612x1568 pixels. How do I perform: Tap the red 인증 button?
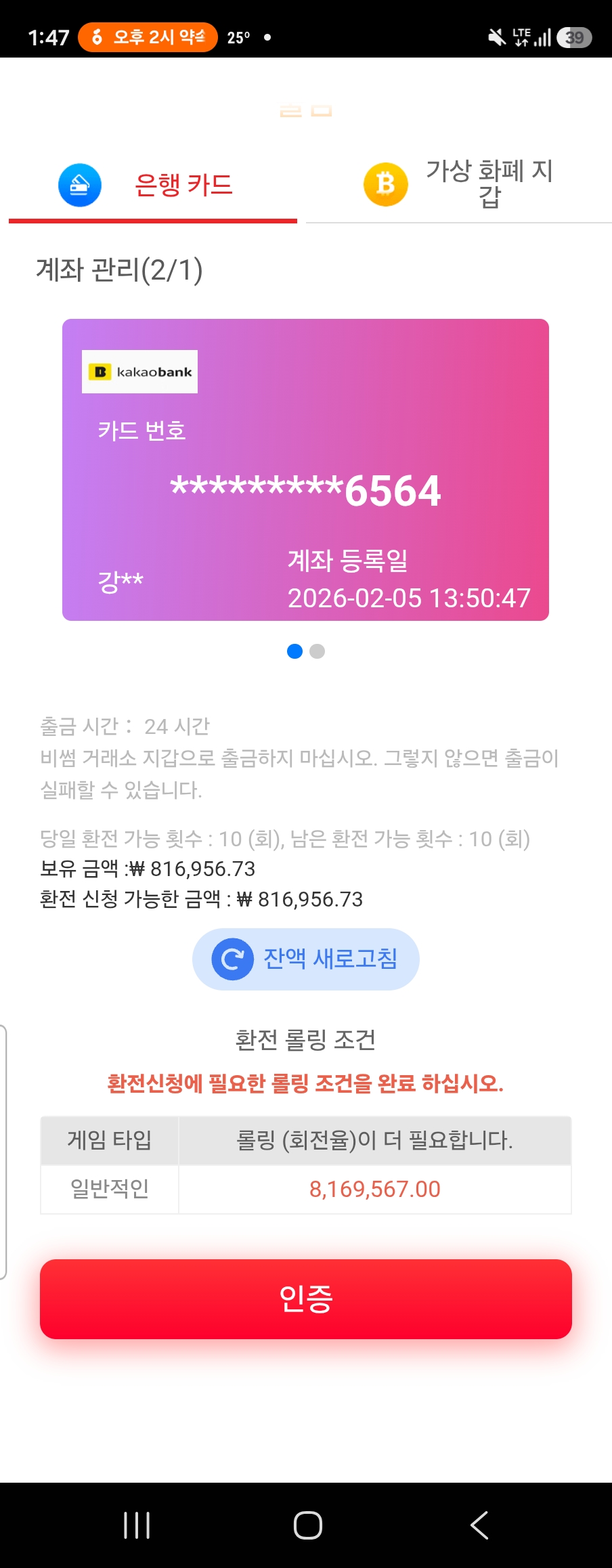coord(306,1299)
